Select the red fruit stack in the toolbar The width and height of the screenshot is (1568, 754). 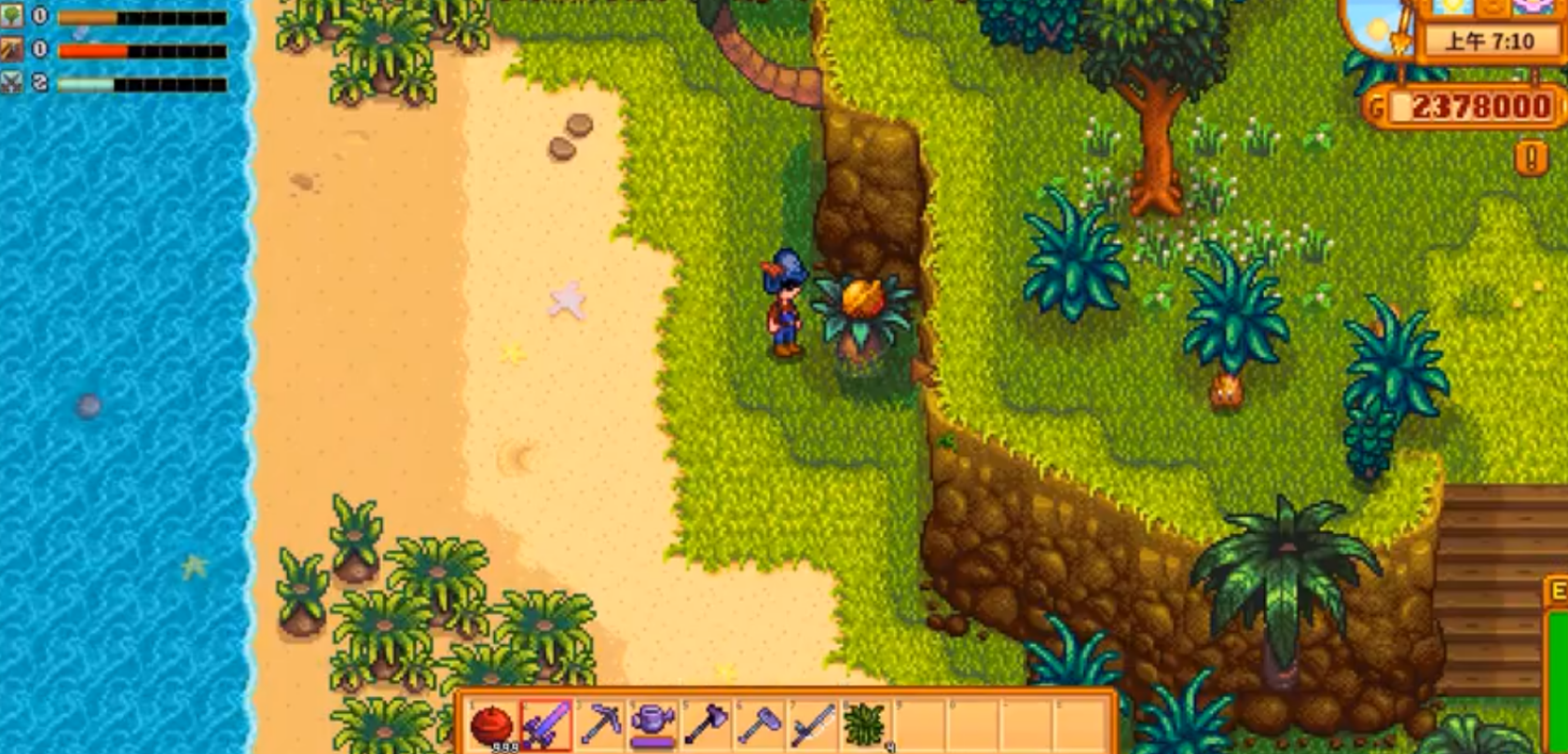492,724
